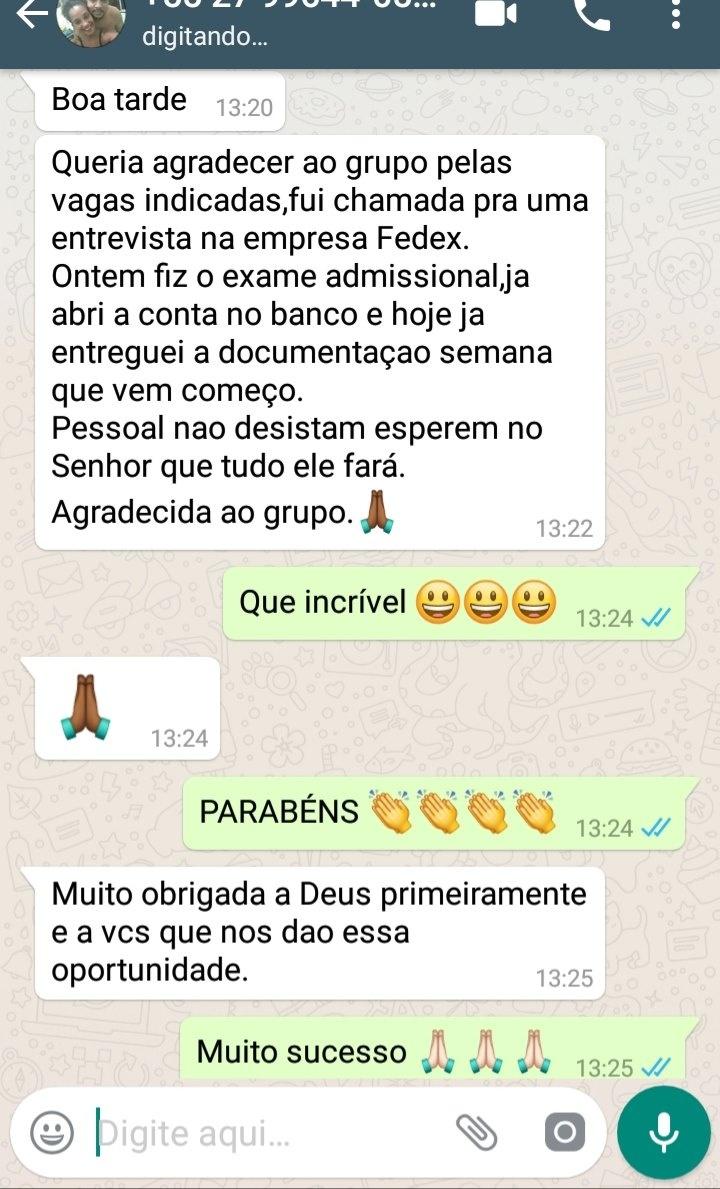720x1189 pixels.
Task: Attach a file with the paperclip
Action: coord(477,1132)
